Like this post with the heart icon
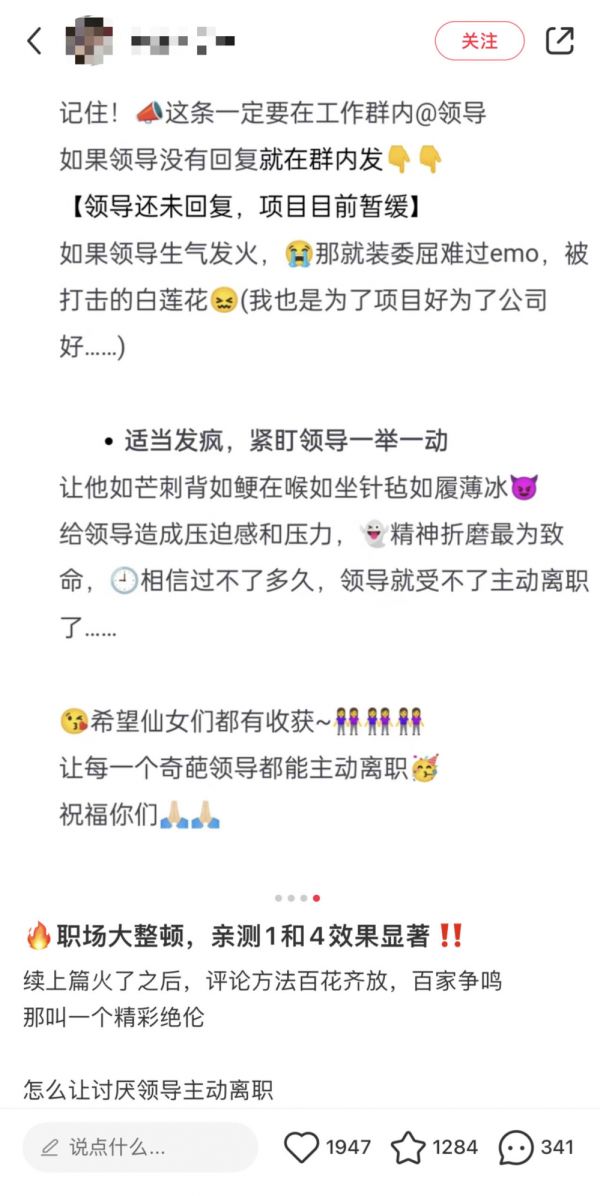 [302, 1147]
